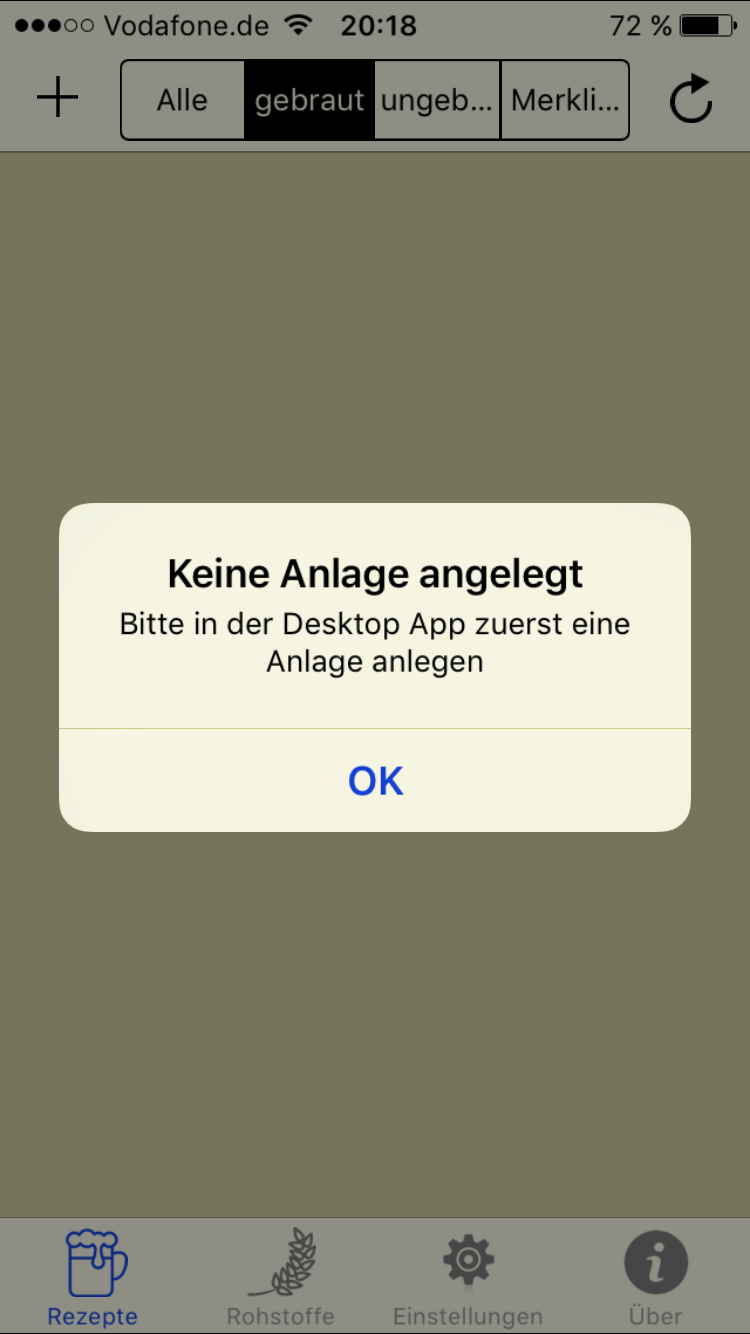This screenshot has height=1334, width=750.
Task: Switch to the Rohstoffe tab
Action: point(281,1278)
